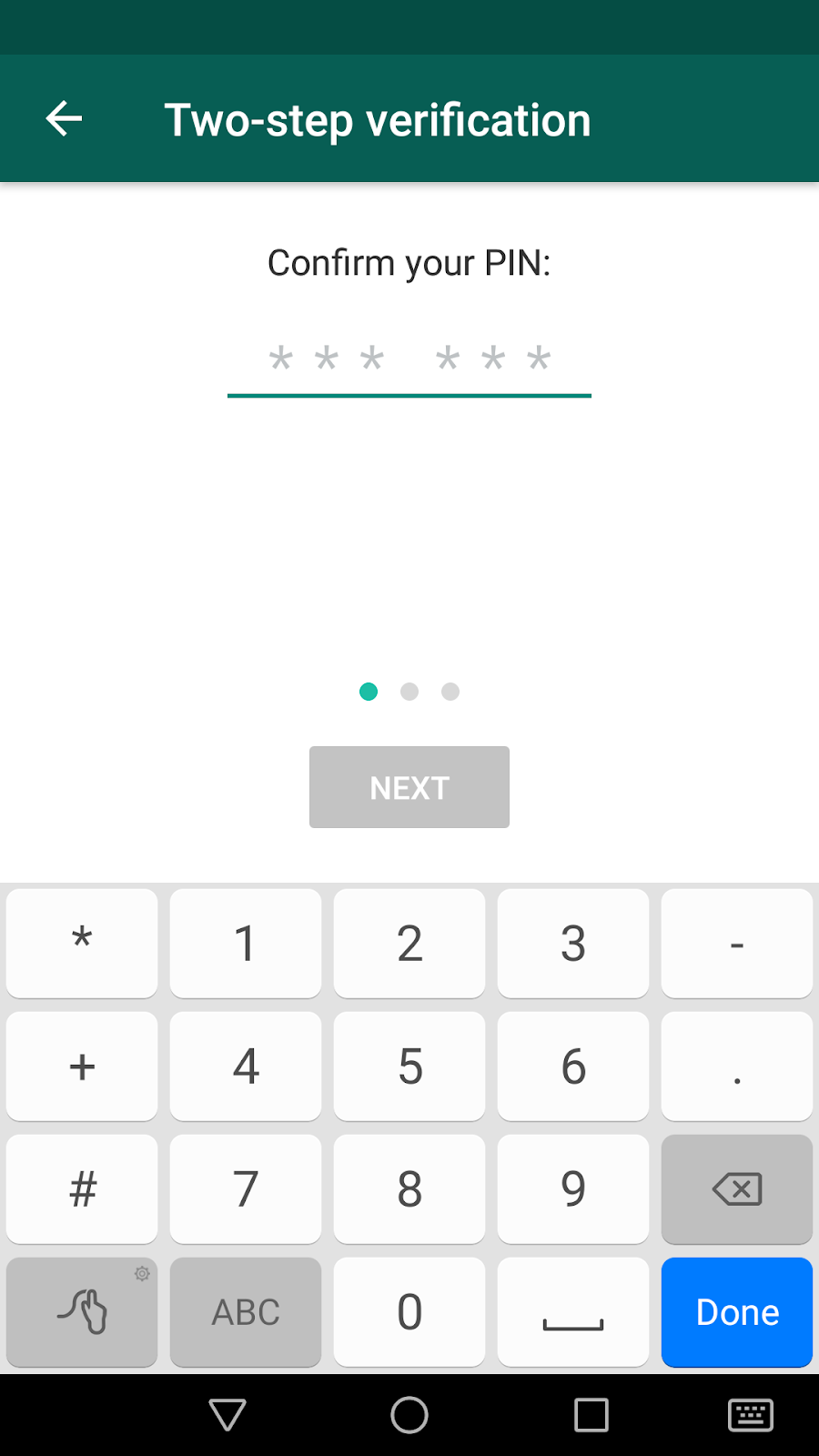This screenshot has height=1456, width=819.
Task: Type the digit 0
Action: coord(409,1311)
